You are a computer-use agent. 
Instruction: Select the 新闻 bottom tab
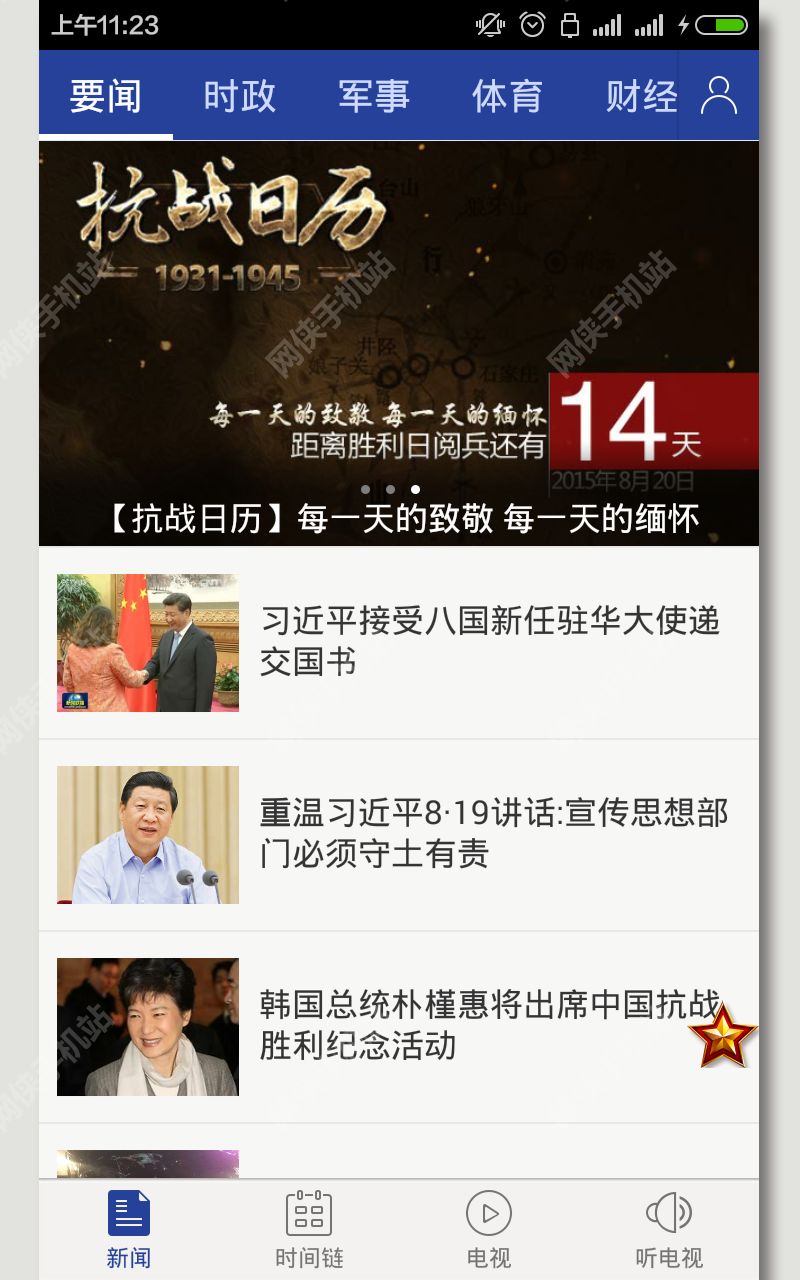tap(129, 1230)
